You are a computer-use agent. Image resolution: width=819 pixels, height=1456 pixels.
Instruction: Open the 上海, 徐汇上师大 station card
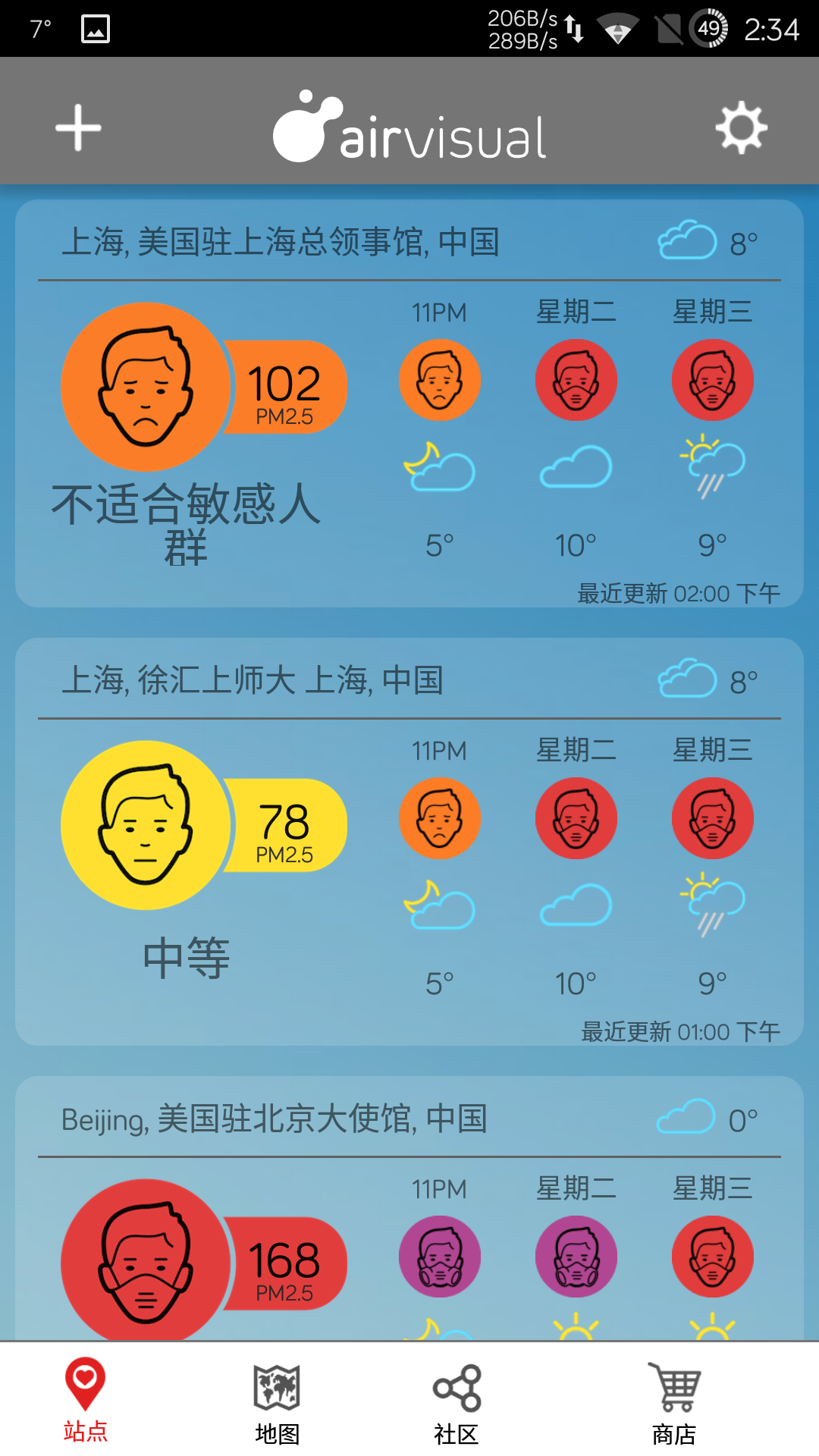click(x=253, y=680)
